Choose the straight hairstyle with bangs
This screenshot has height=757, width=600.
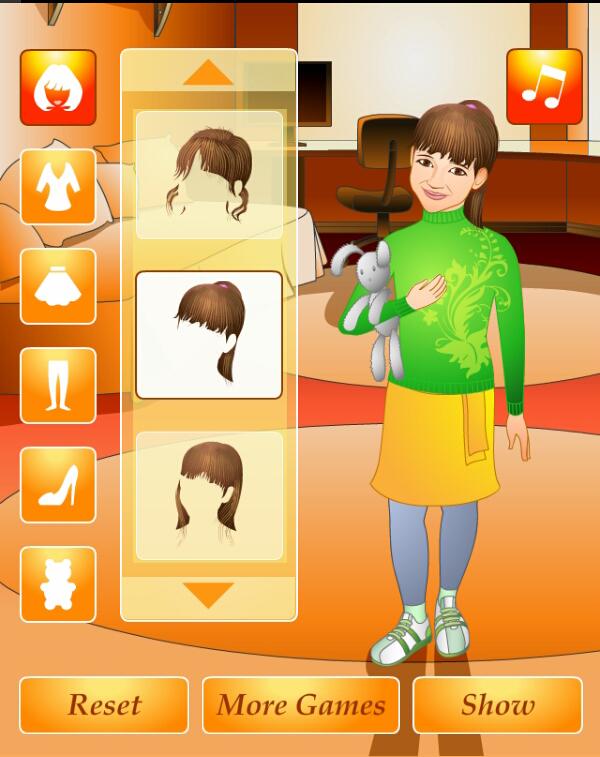click(209, 495)
